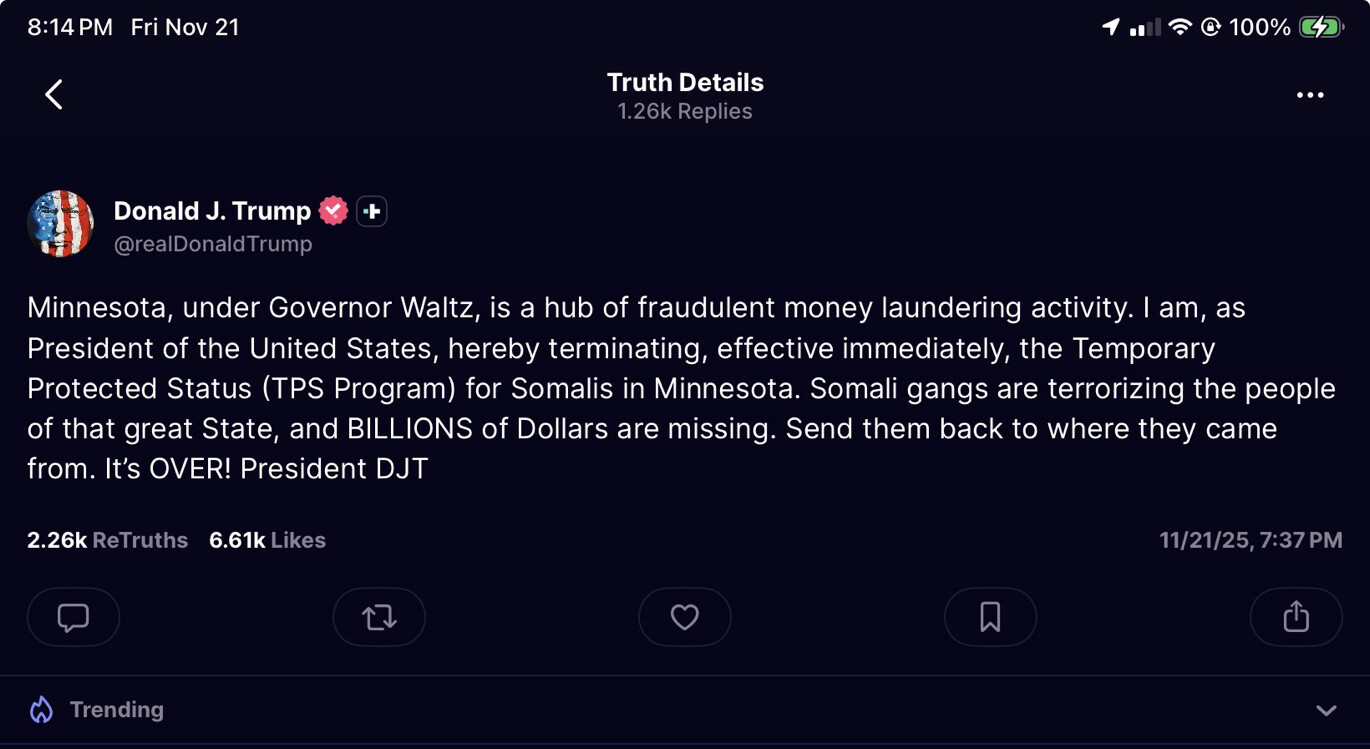
Task: Like this Truth
Action: [x=684, y=617]
